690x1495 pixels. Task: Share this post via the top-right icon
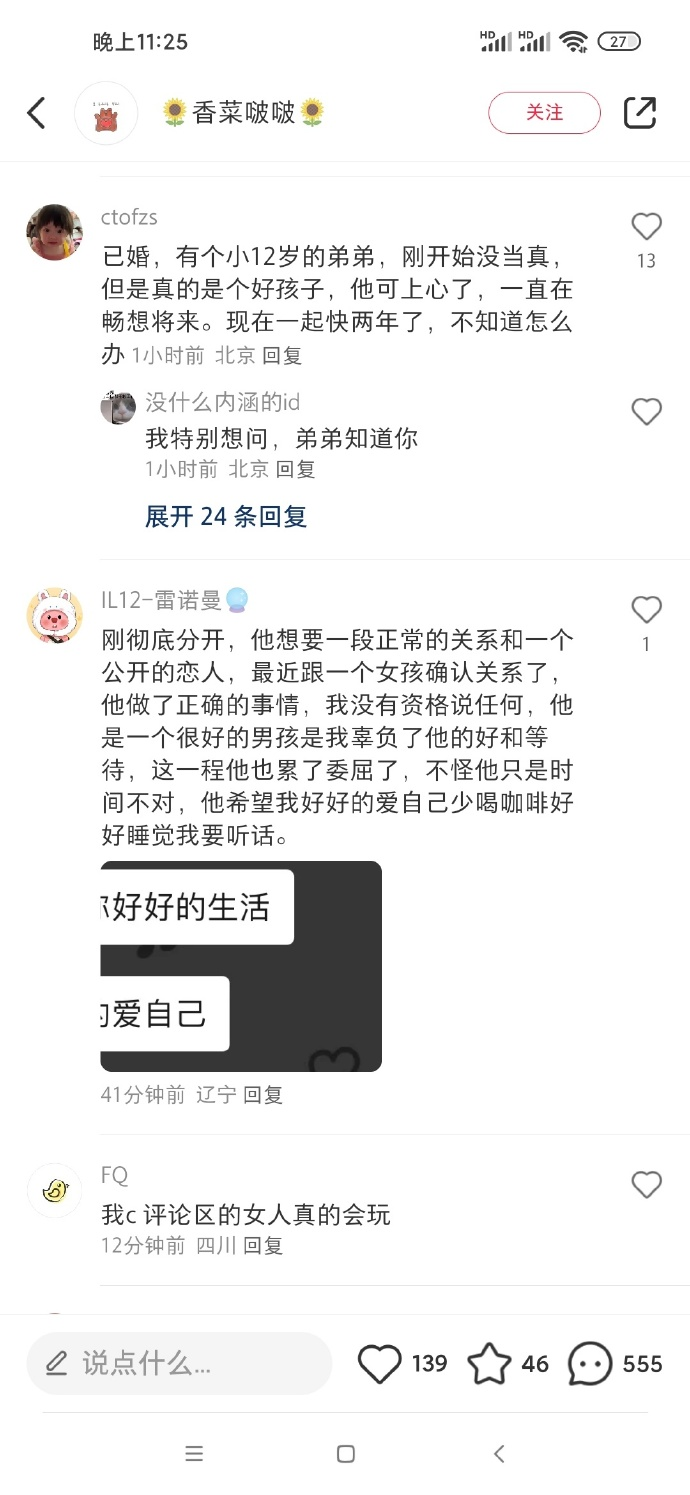click(640, 113)
